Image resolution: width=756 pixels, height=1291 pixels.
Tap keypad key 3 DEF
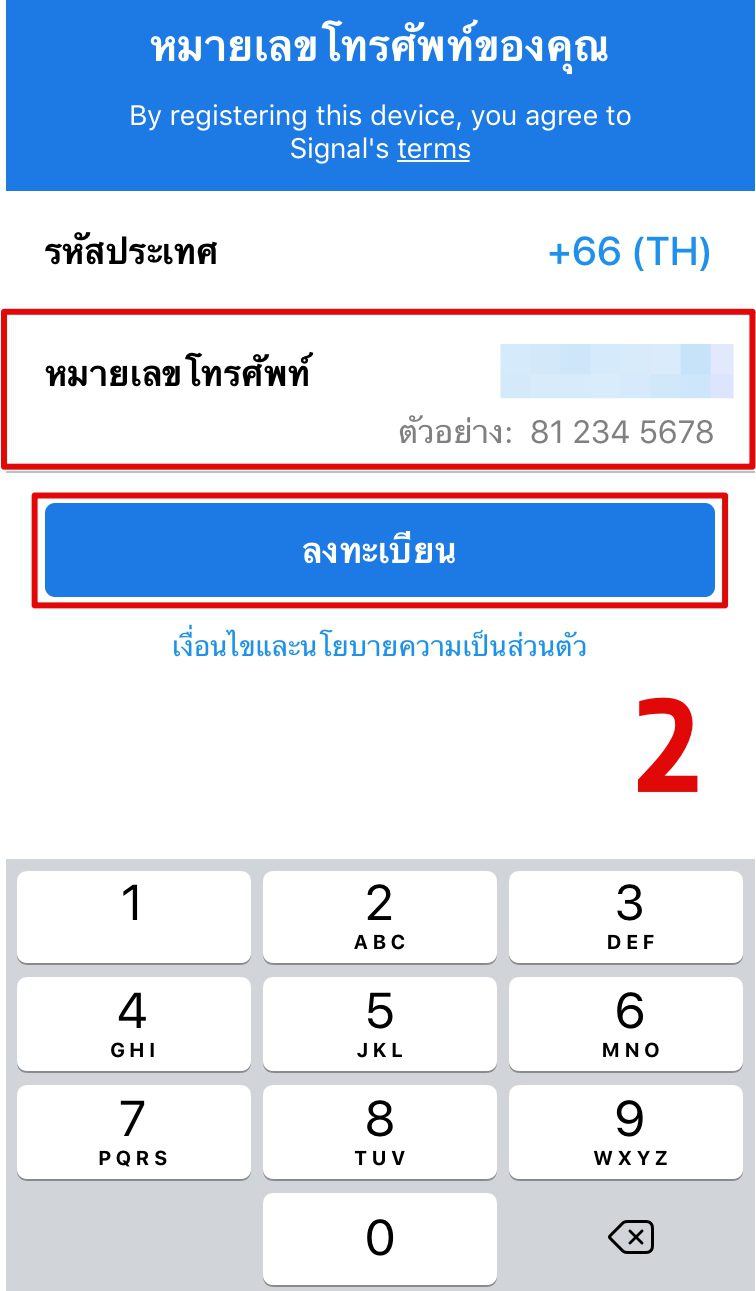pos(630,916)
